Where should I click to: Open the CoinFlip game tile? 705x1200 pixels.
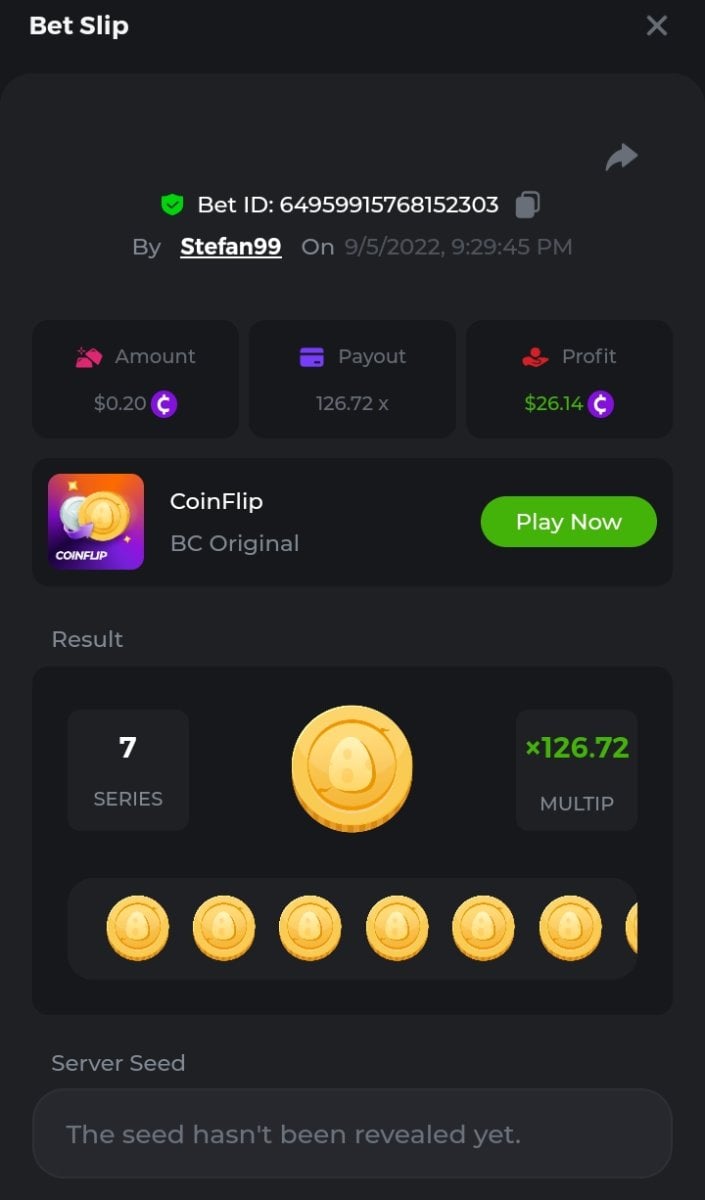(x=96, y=522)
